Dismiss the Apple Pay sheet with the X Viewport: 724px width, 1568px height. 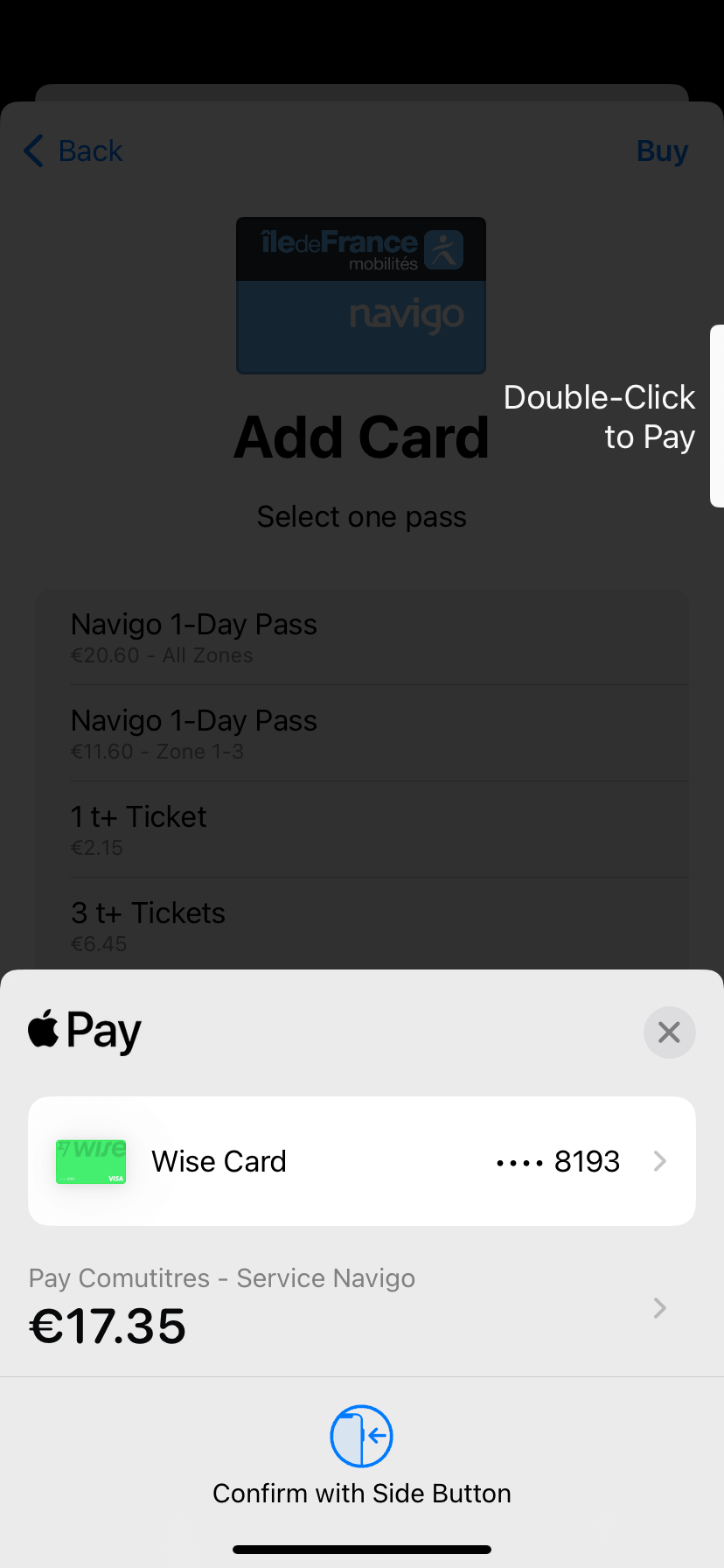(669, 1032)
